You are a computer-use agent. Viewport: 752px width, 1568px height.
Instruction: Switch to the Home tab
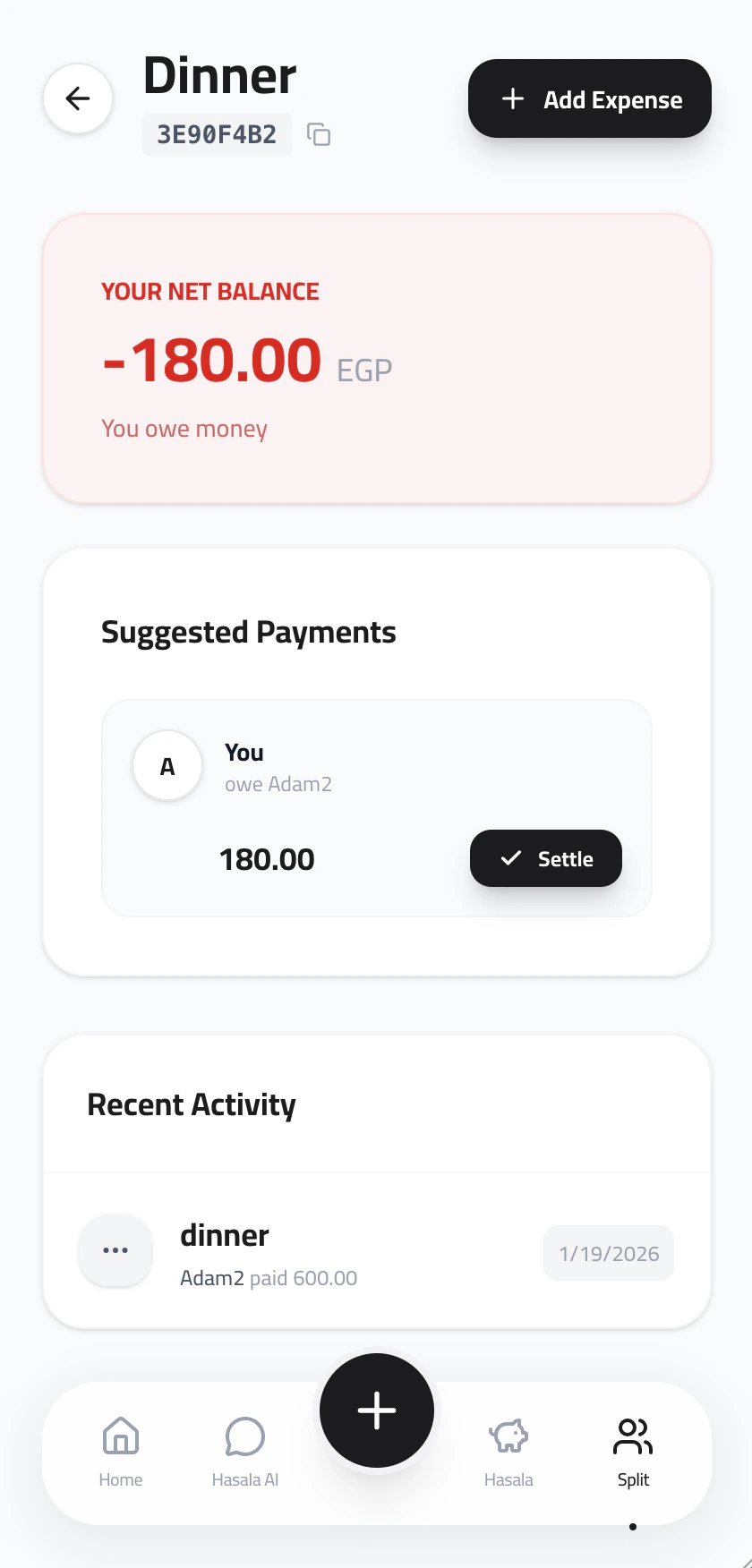coord(121,1452)
